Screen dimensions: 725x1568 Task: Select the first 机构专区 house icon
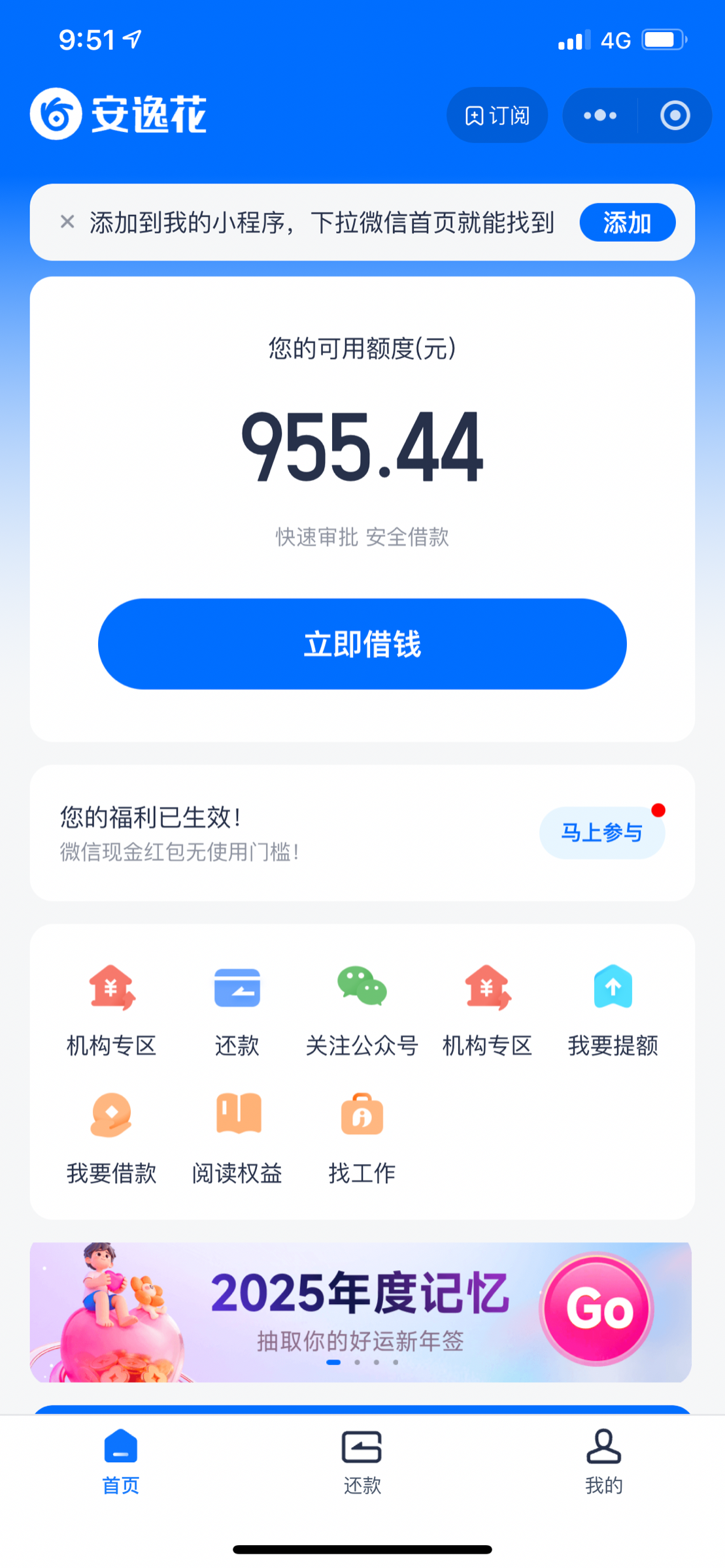[x=111, y=988]
